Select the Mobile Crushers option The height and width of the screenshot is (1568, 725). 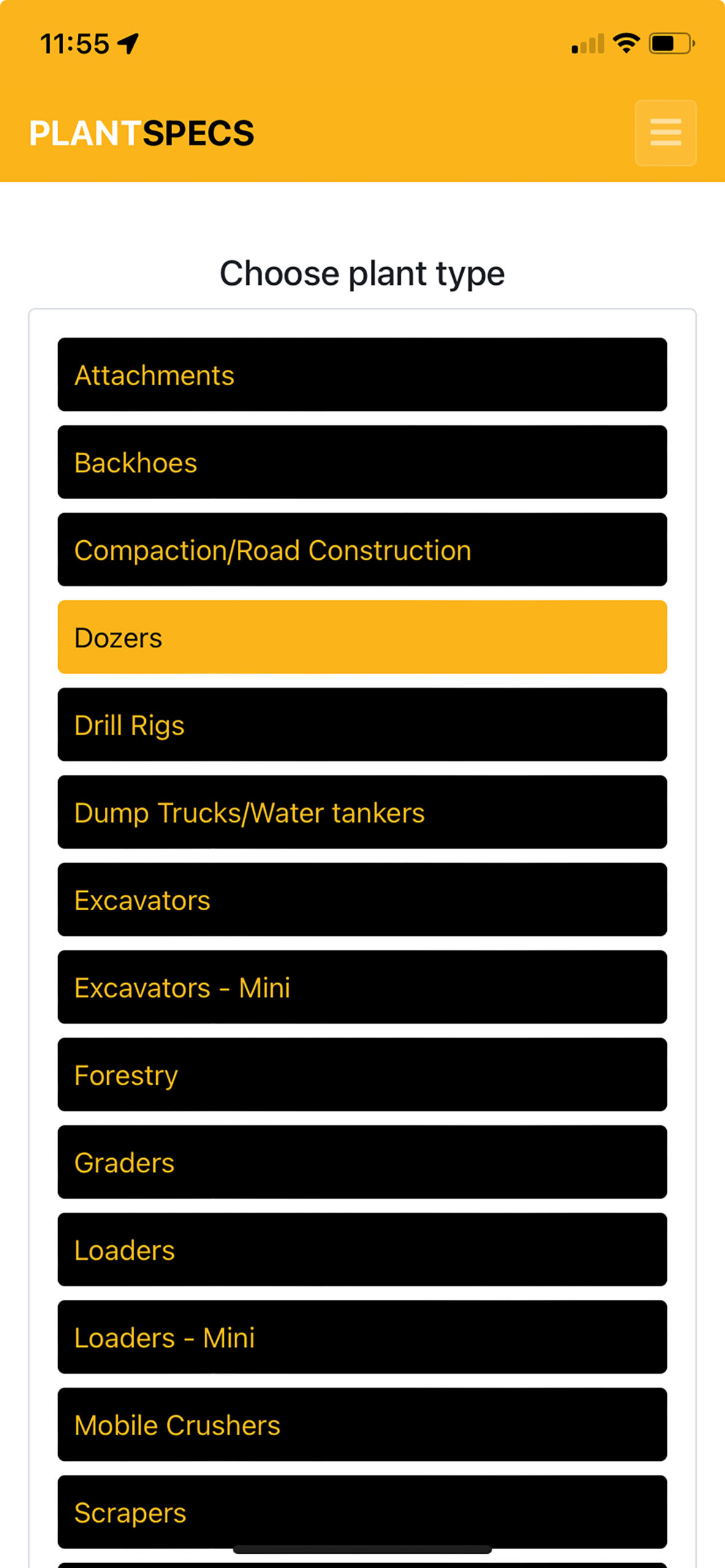pyautogui.click(x=362, y=1425)
